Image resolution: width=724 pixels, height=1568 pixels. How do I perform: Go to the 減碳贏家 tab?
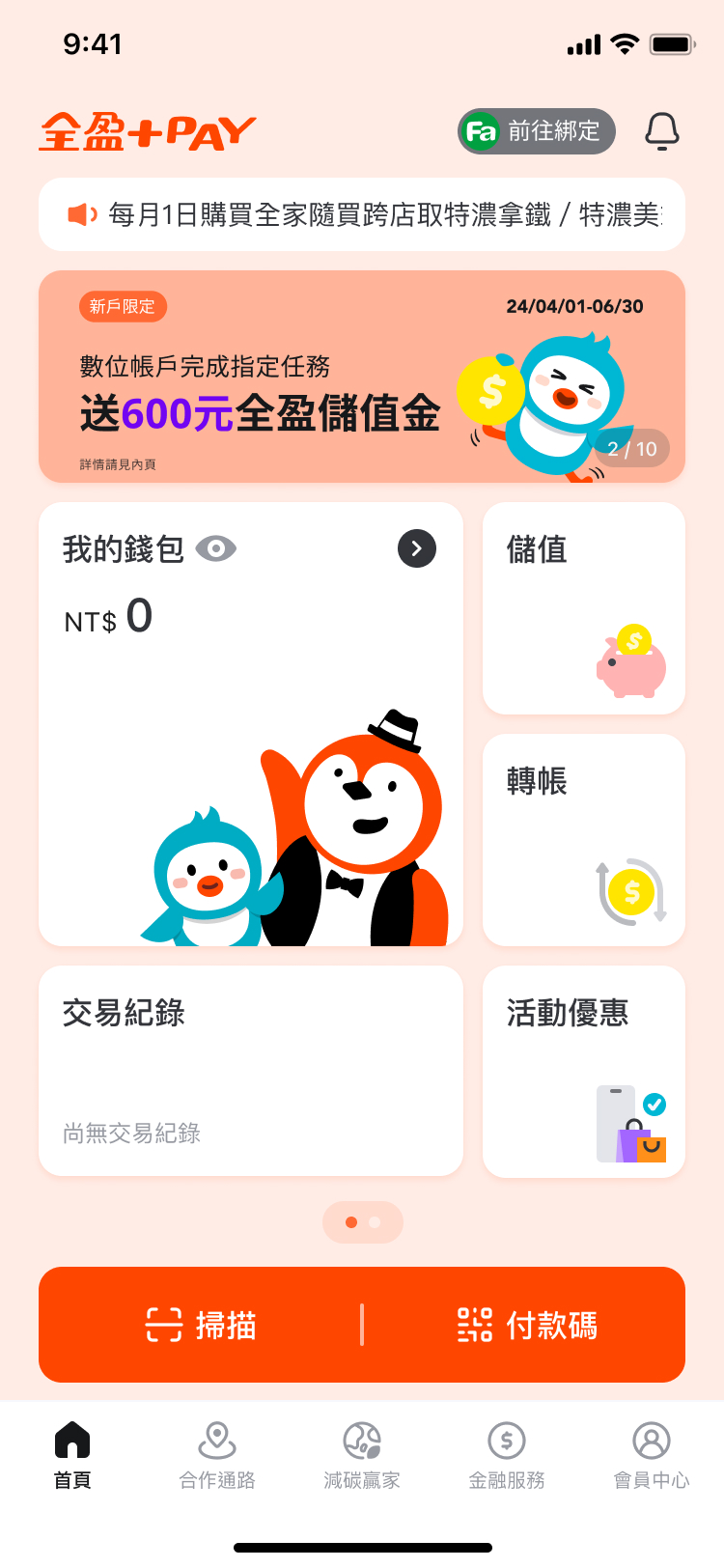click(362, 1454)
